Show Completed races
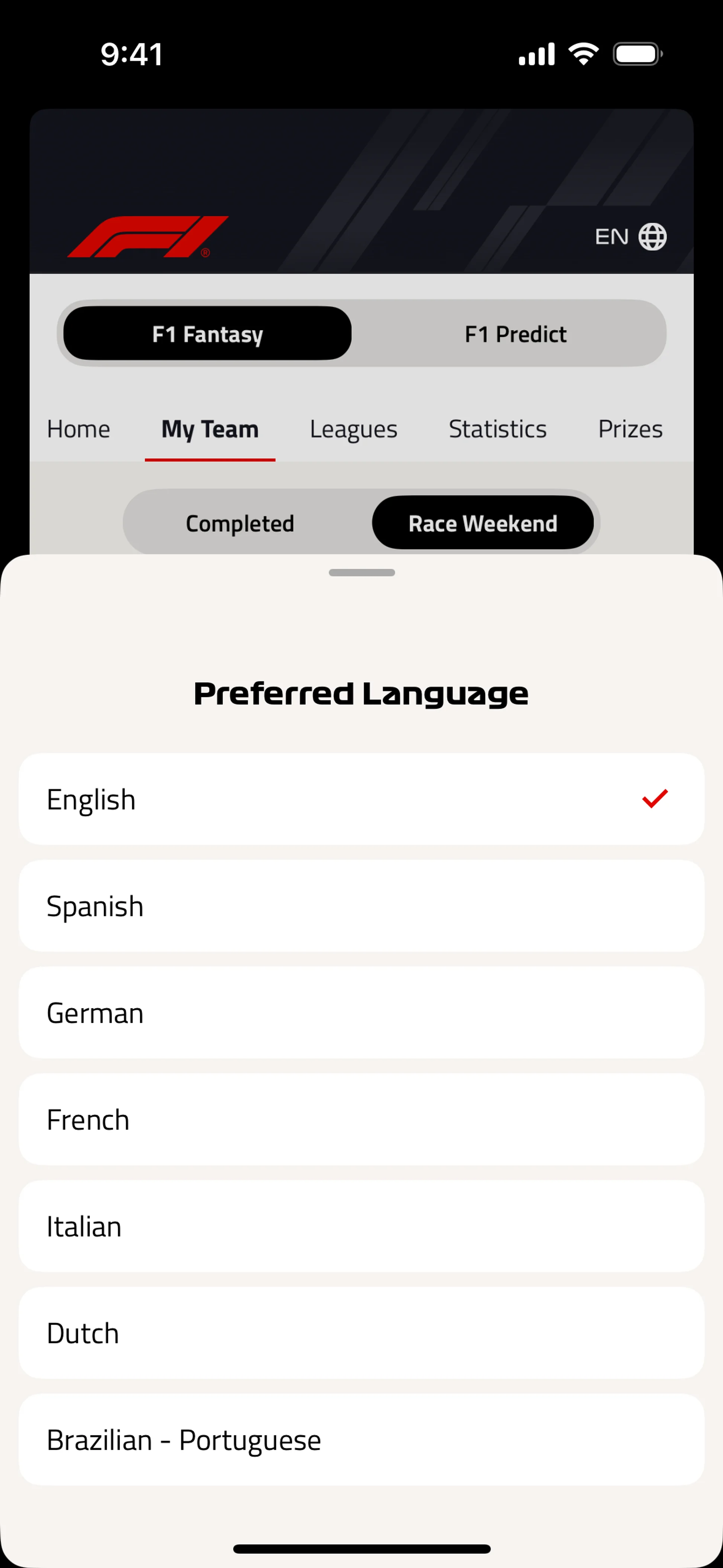The height and width of the screenshot is (1568, 723). [240, 523]
